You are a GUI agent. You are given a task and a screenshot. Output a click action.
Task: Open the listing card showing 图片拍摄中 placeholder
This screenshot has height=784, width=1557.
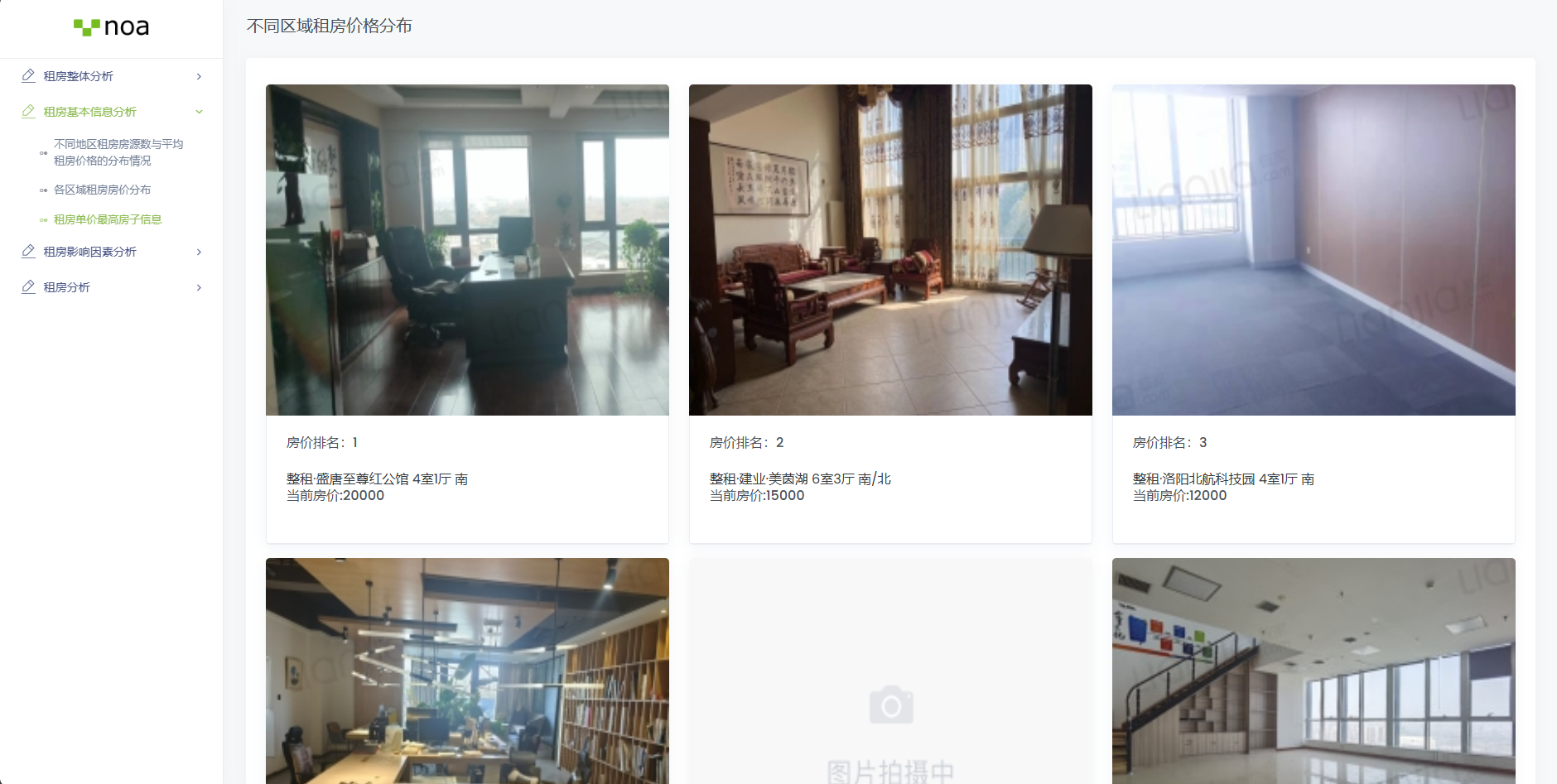point(890,671)
